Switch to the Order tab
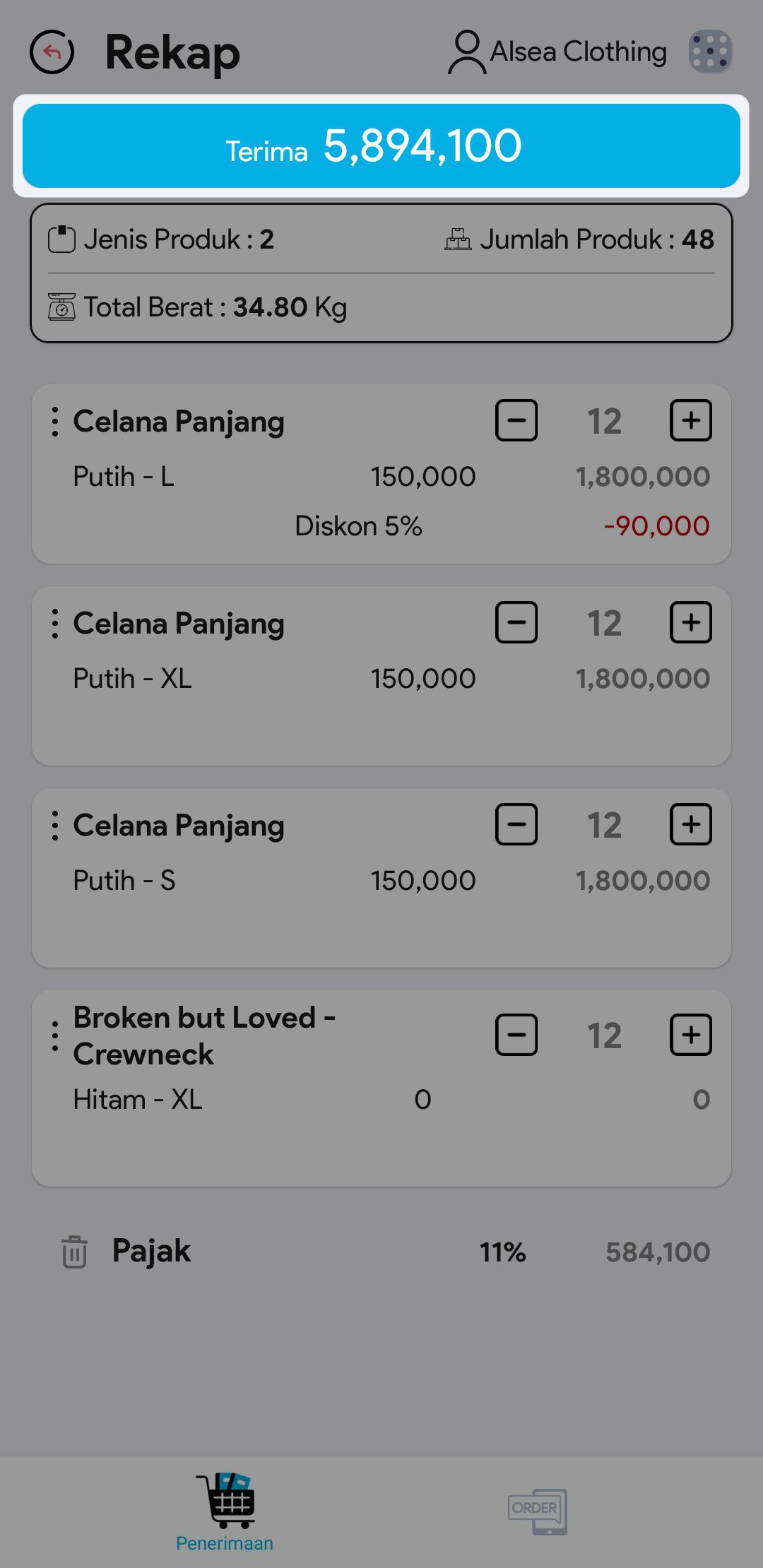Viewport: 763px width, 1568px height. pos(537,1511)
